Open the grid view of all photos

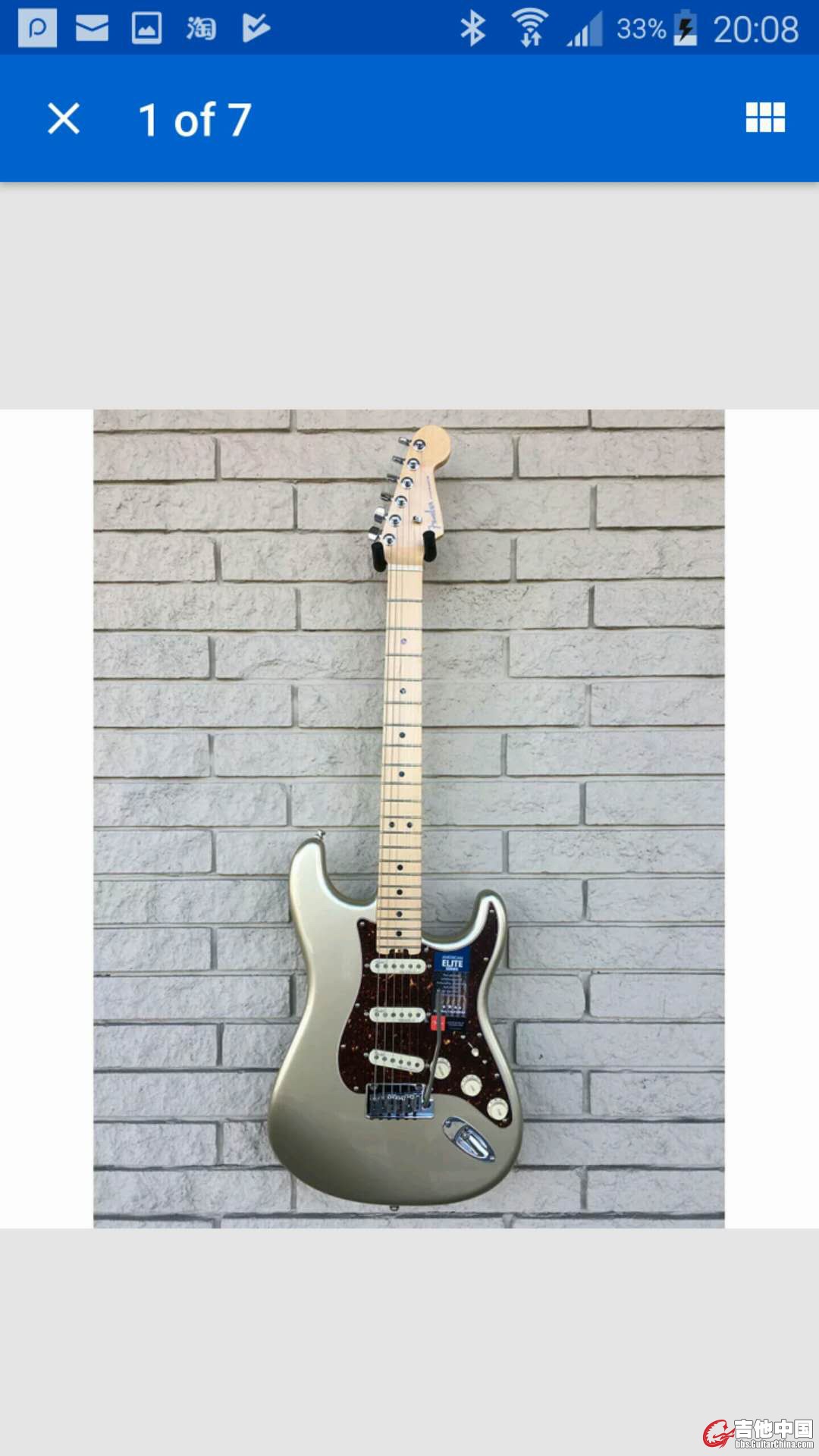pyautogui.click(x=764, y=118)
